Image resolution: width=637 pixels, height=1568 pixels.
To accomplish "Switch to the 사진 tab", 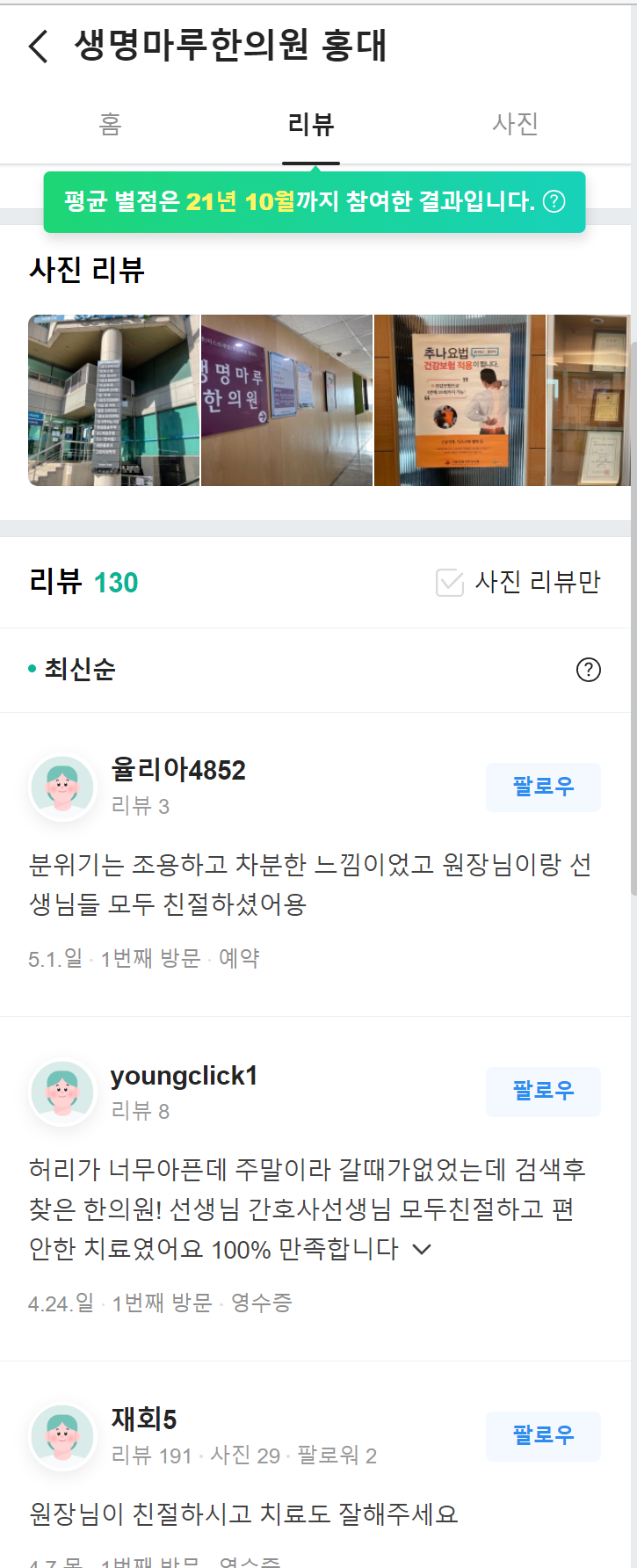I will (x=515, y=124).
